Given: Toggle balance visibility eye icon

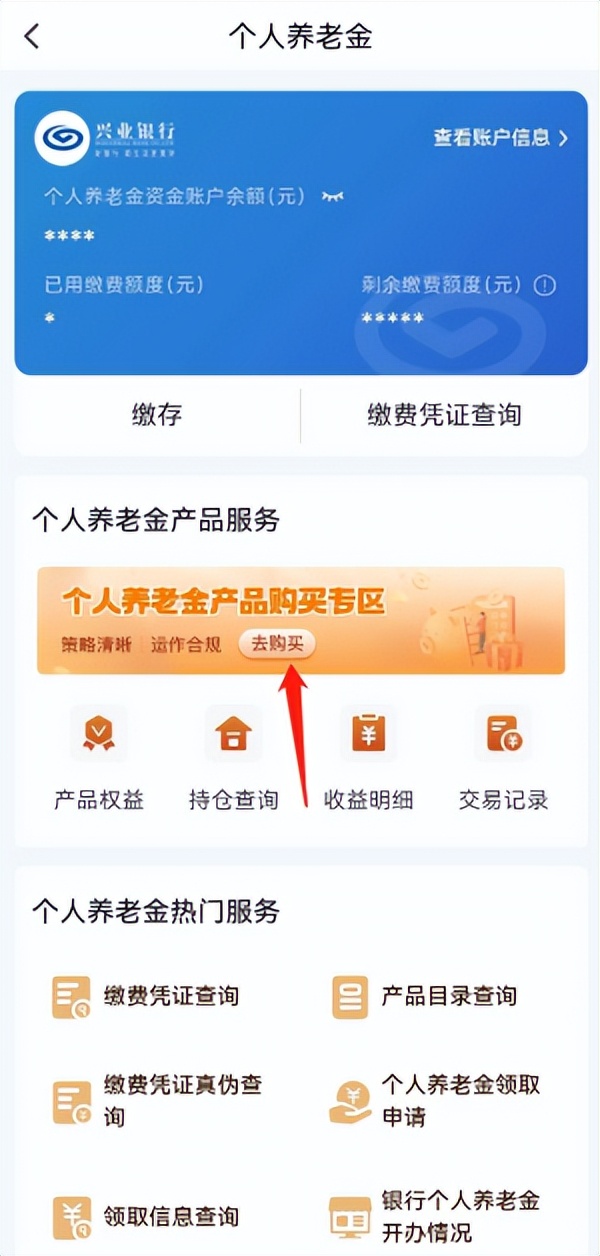Looking at the screenshot, I should [x=331, y=197].
